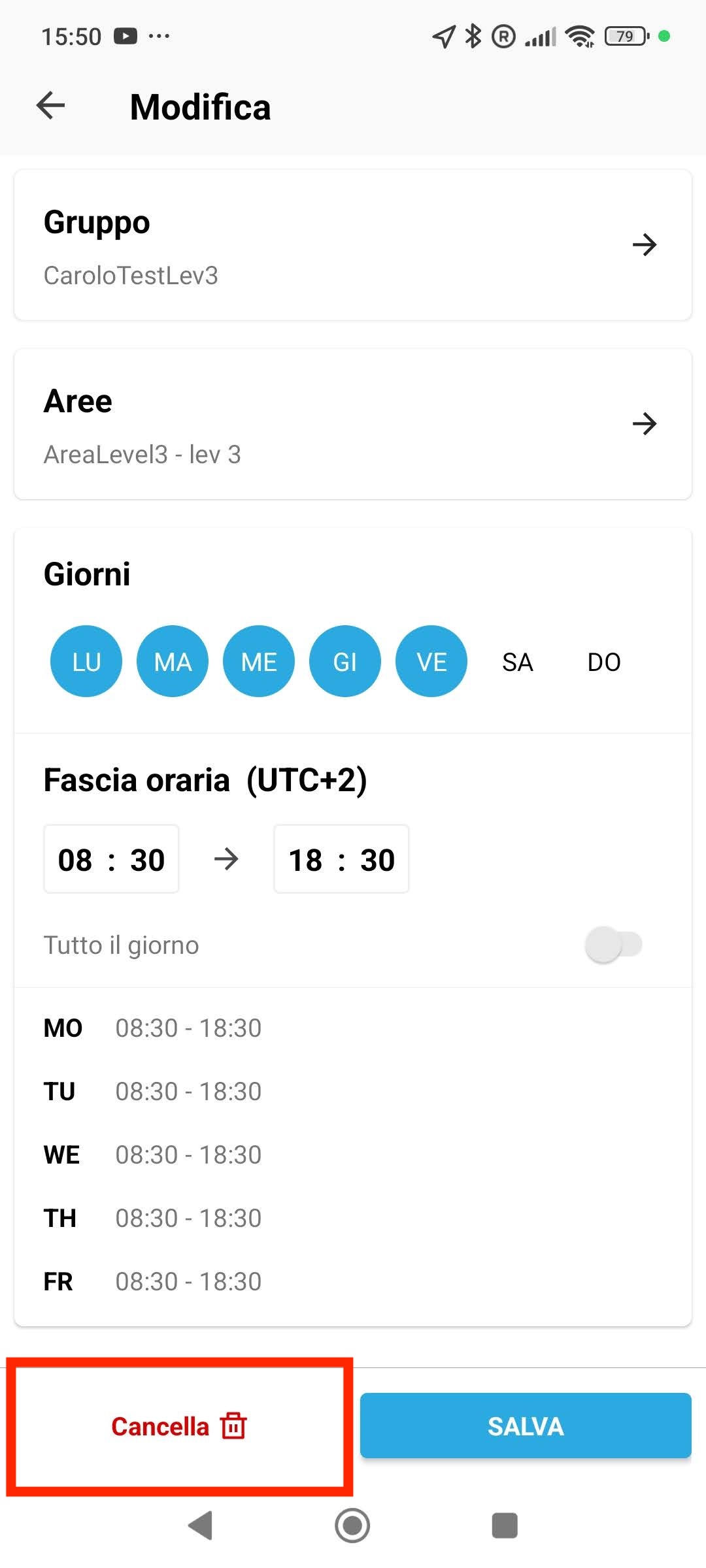Image resolution: width=706 pixels, height=1568 pixels.
Task: Tap Cancella to delete this schedule
Action: [x=179, y=1426]
